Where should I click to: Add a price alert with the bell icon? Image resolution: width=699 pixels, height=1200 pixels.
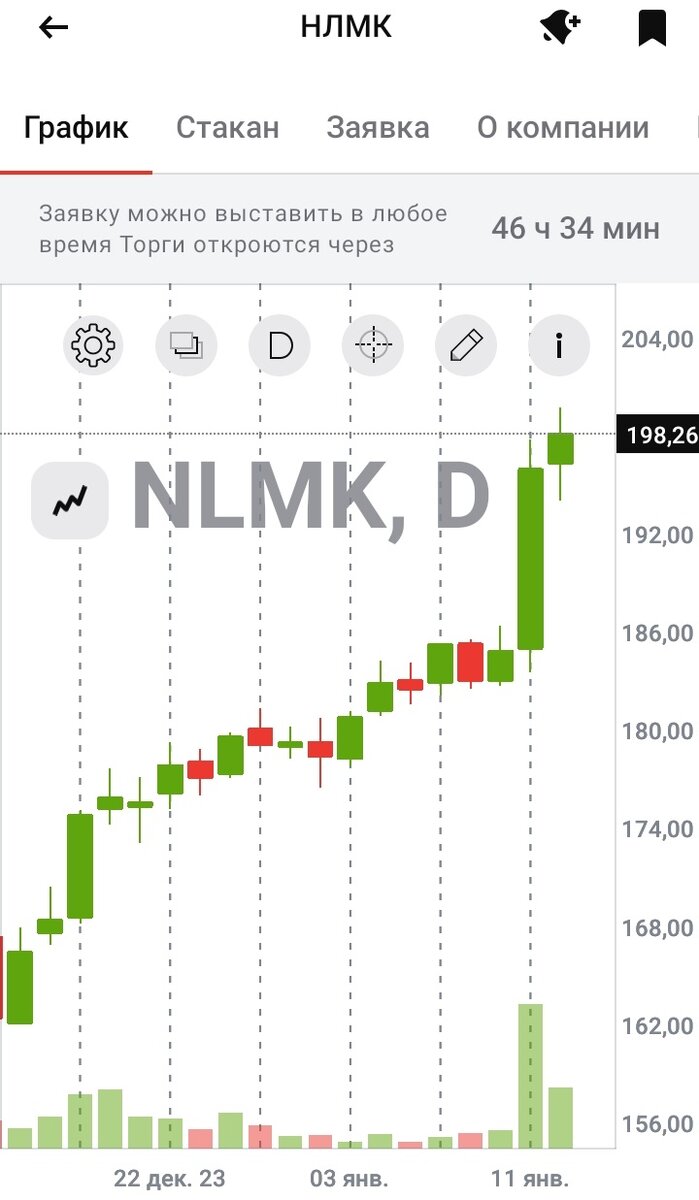point(560,27)
